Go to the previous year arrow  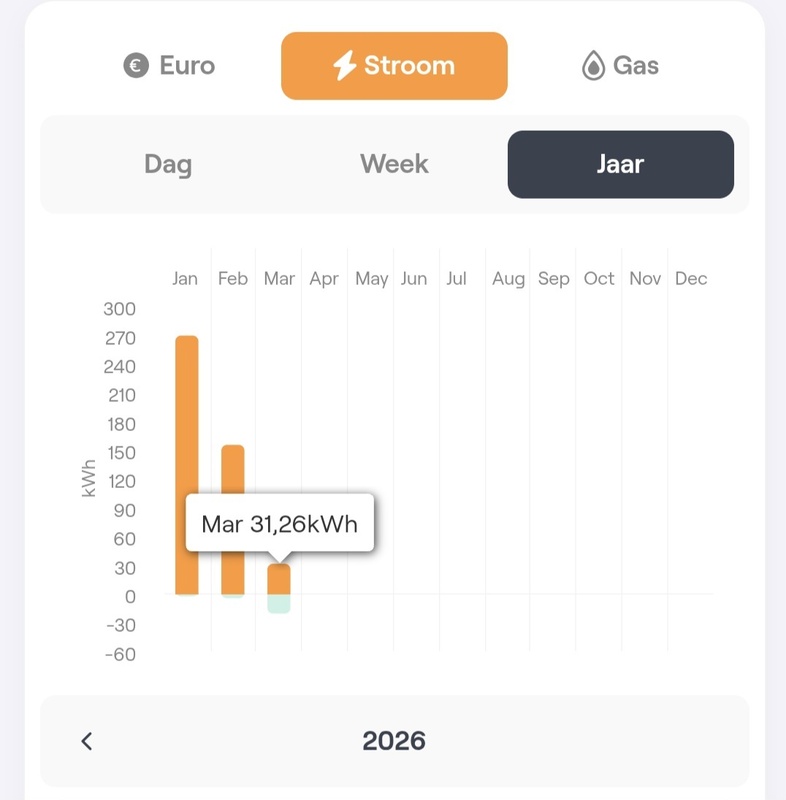[x=87, y=741]
